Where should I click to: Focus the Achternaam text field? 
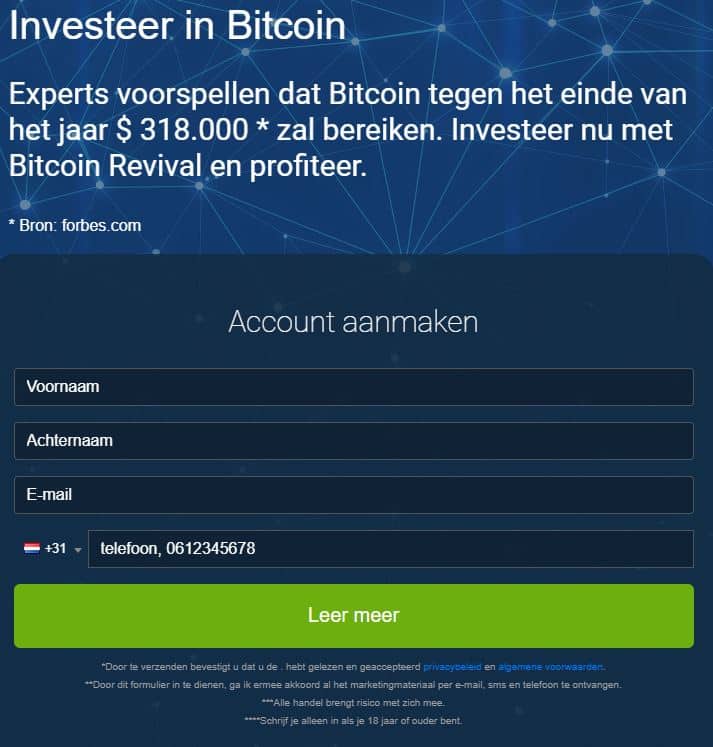353,440
